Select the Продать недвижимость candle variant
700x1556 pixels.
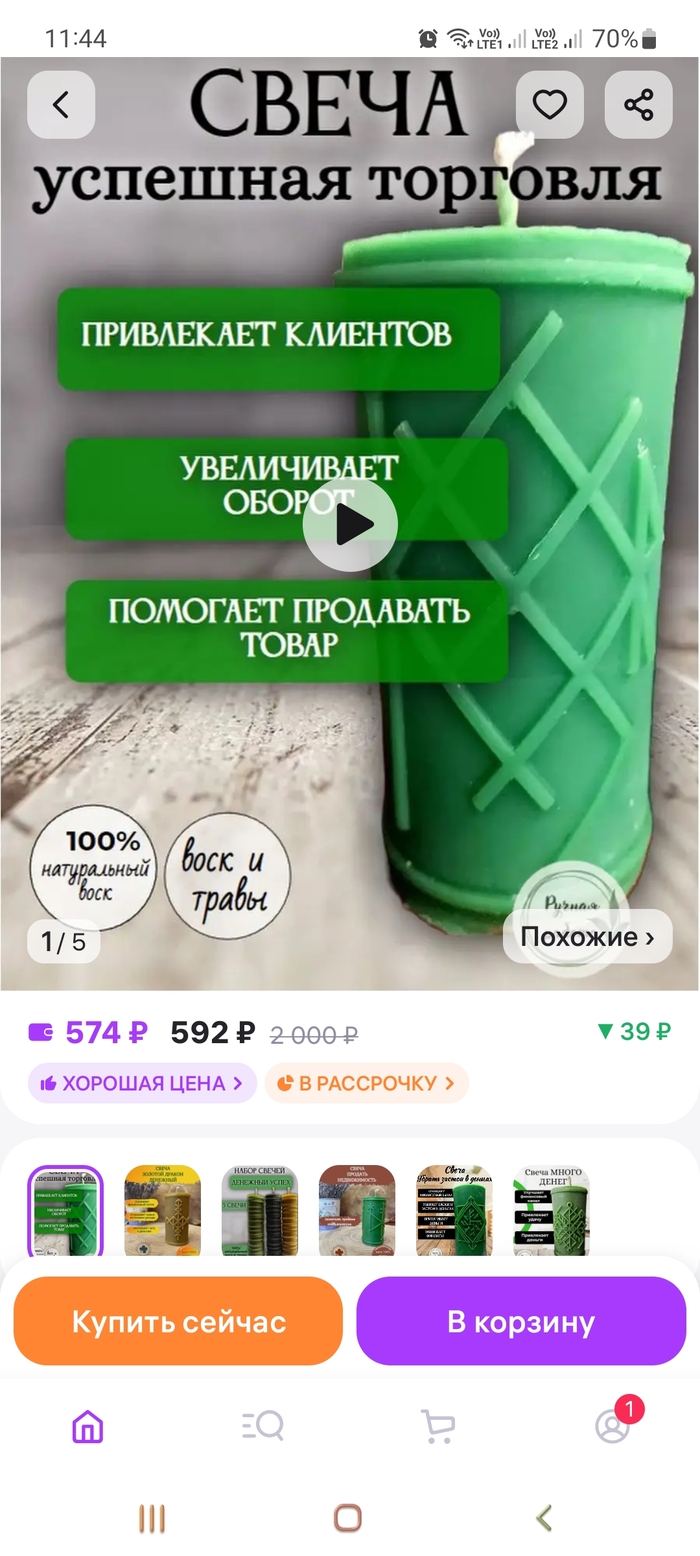356,1212
